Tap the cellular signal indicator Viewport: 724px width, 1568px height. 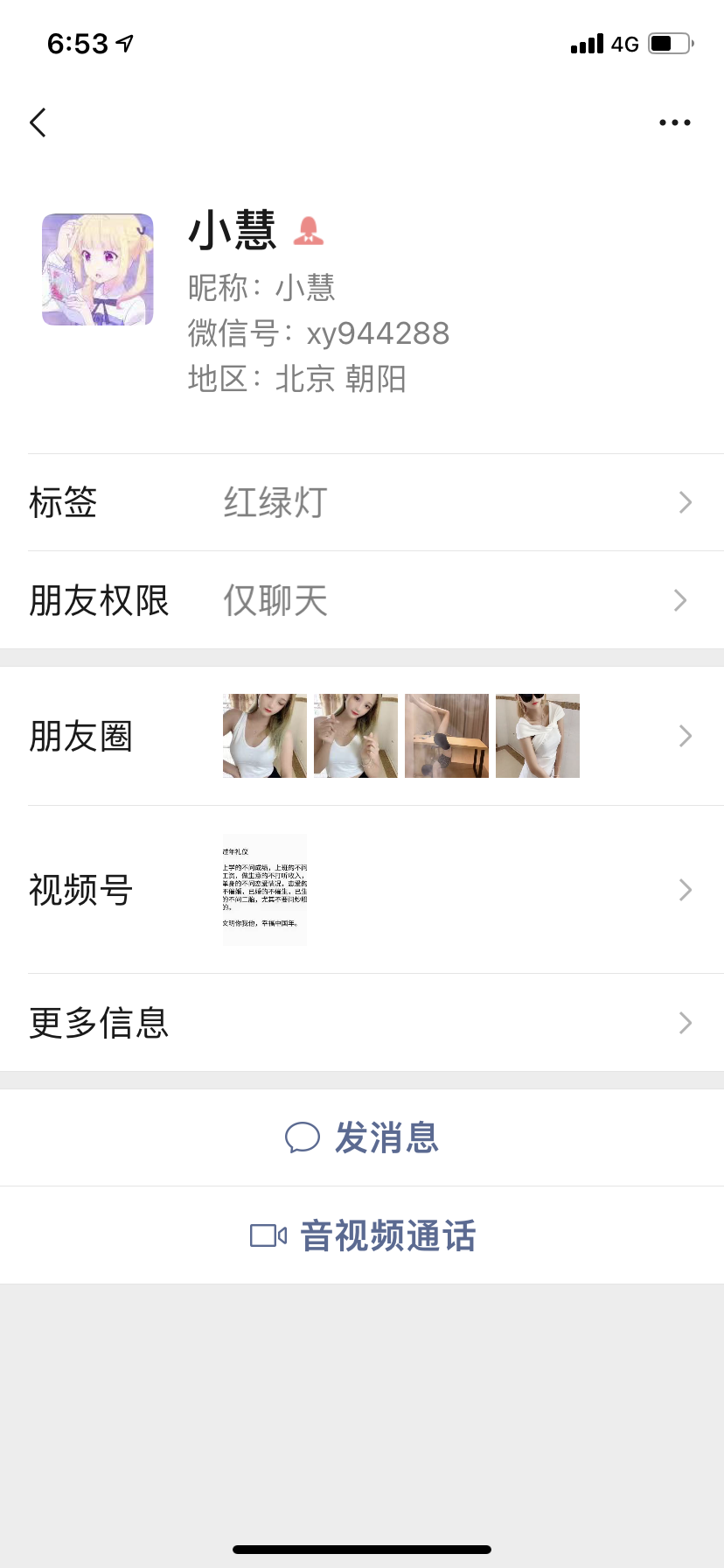click(x=588, y=43)
